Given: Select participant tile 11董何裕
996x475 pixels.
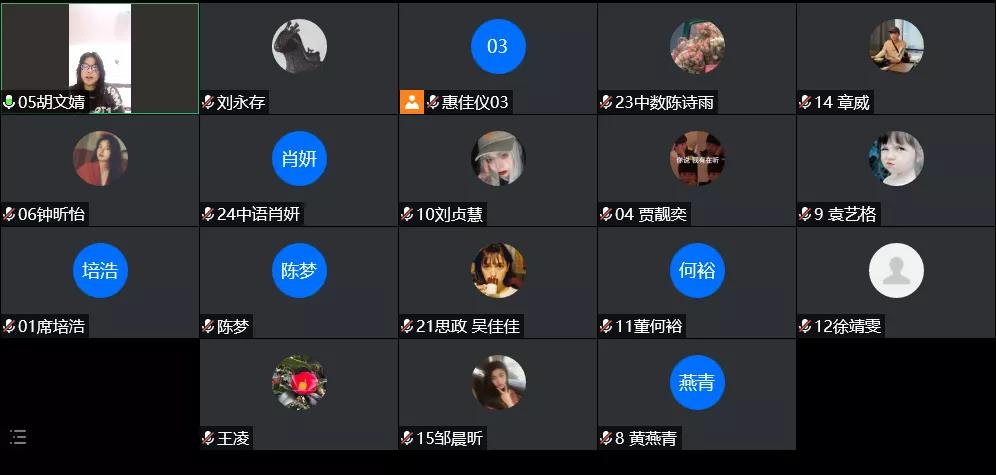Looking at the screenshot, I should (697, 282).
